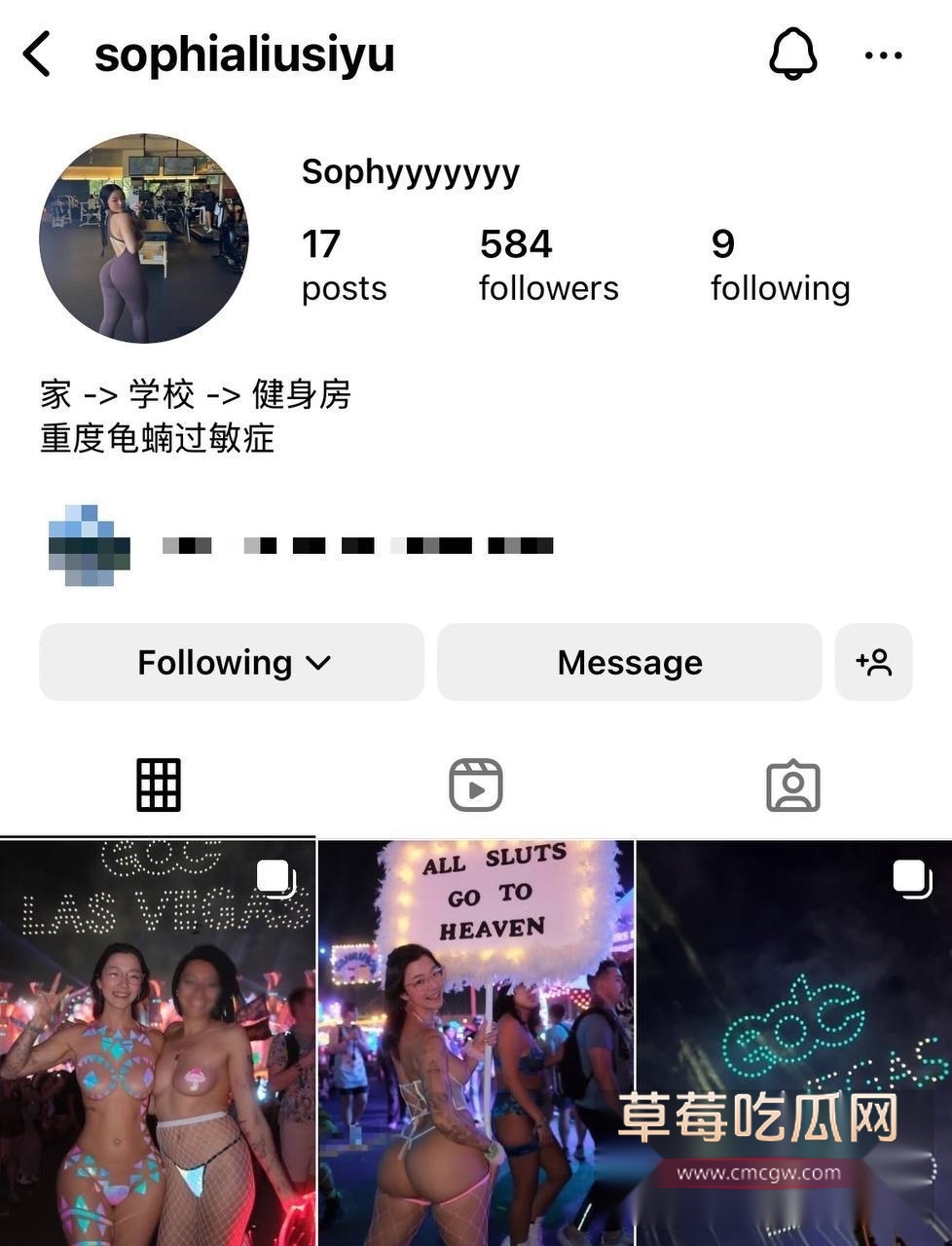Open the post with Las Vegas lights overhead
Screen dimensions: 952x1246
point(158,1042)
